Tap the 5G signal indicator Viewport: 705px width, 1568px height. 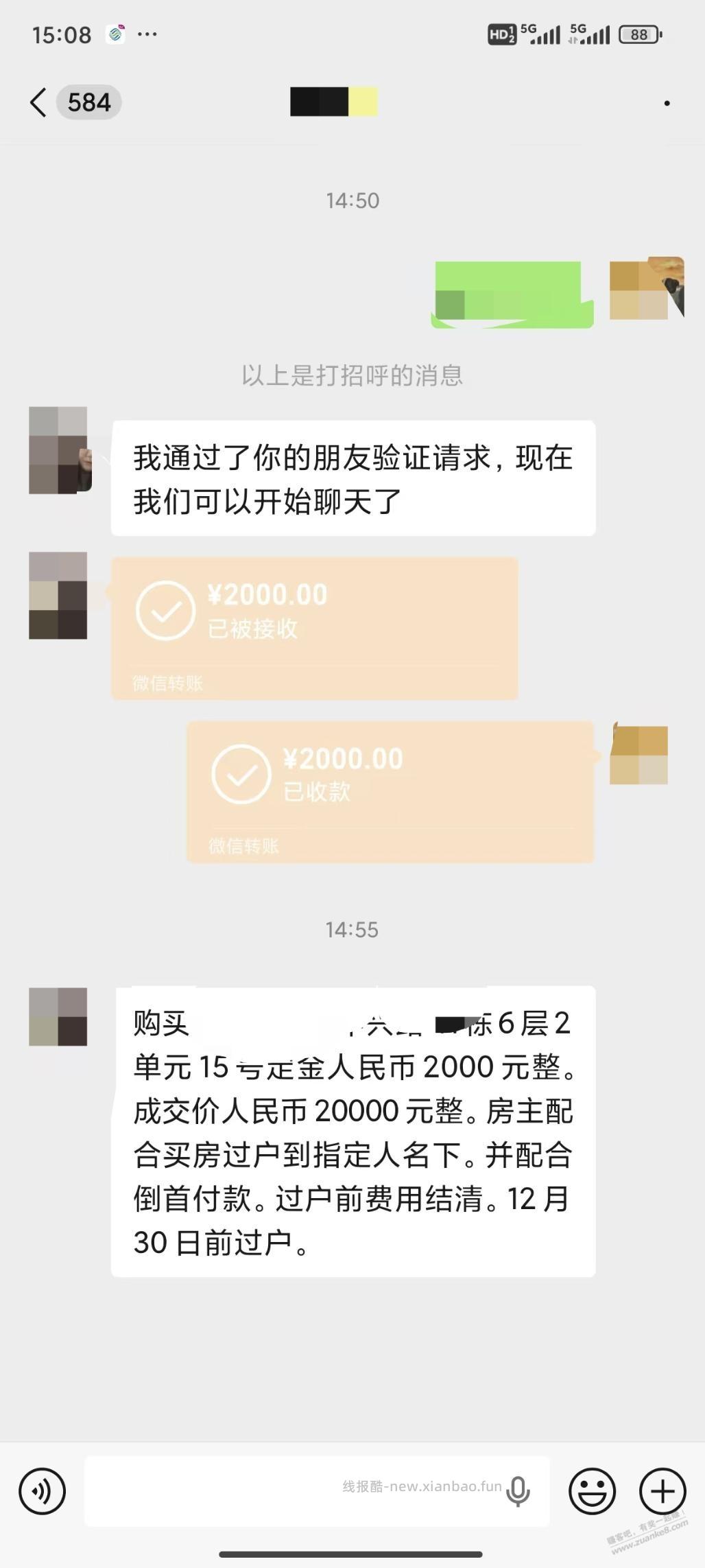542,33
